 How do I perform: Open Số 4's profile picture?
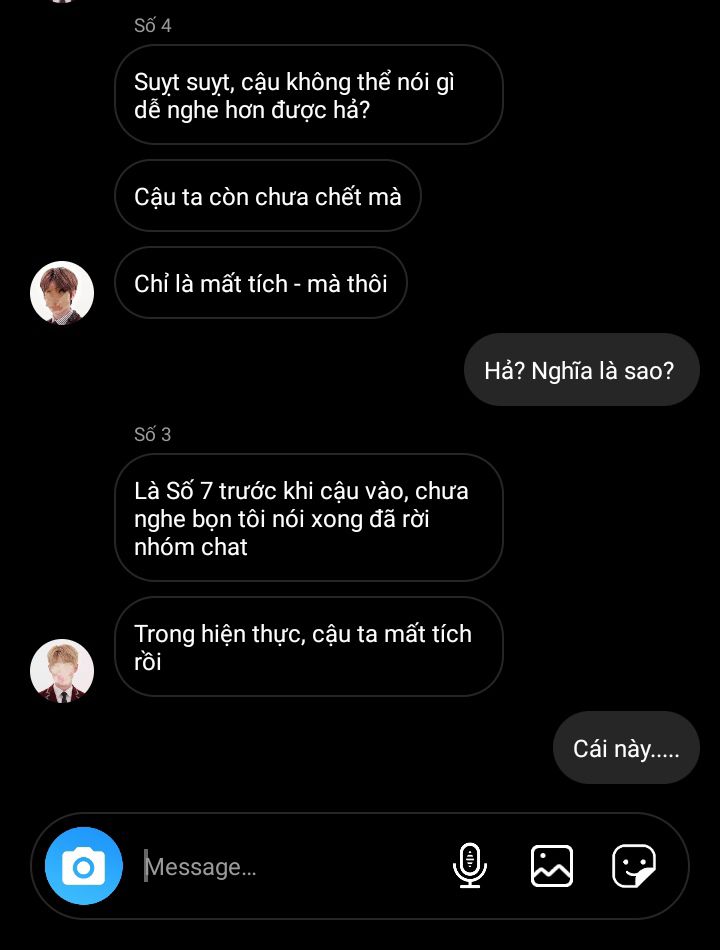click(x=62, y=293)
